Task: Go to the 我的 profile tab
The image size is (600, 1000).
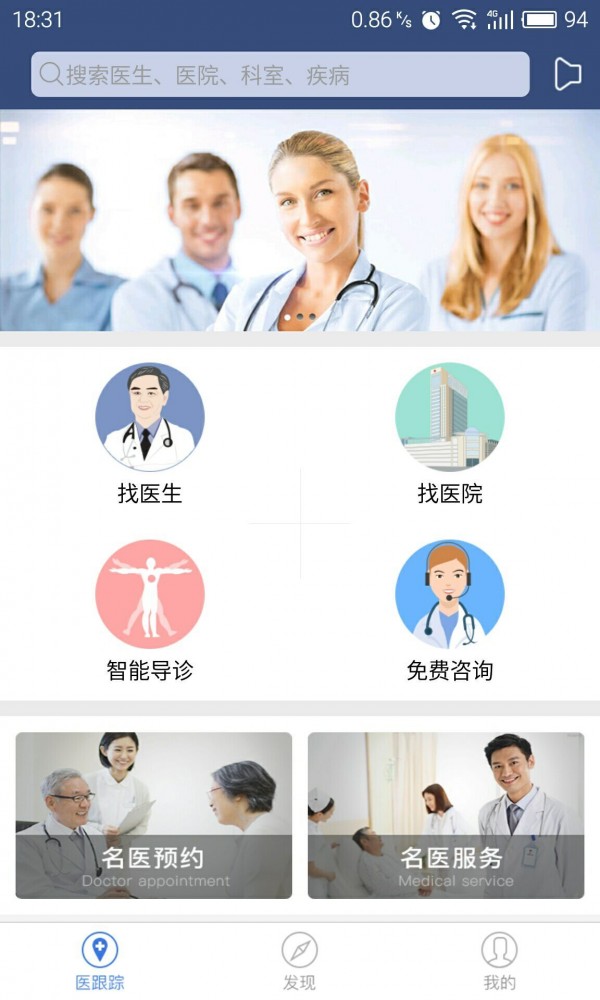Action: click(499, 961)
